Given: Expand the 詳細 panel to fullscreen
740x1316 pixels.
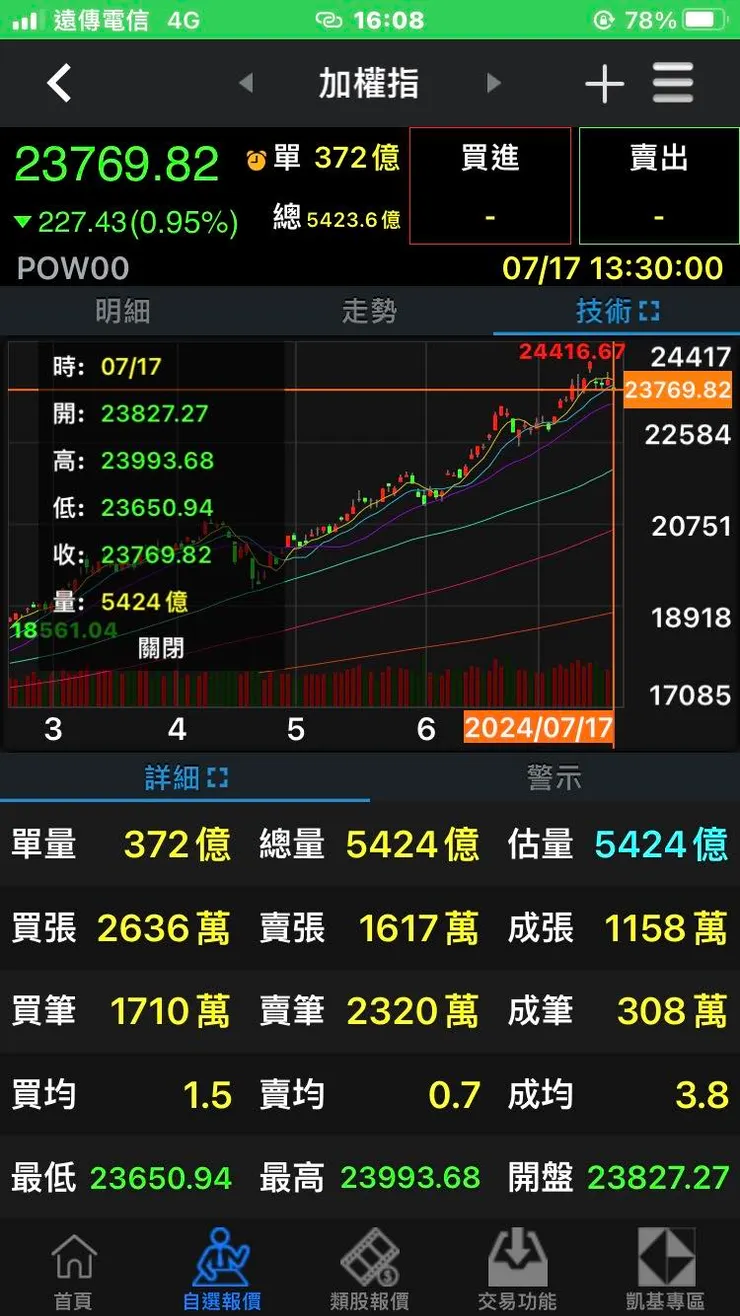Looking at the screenshot, I should click(x=220, y=778).
